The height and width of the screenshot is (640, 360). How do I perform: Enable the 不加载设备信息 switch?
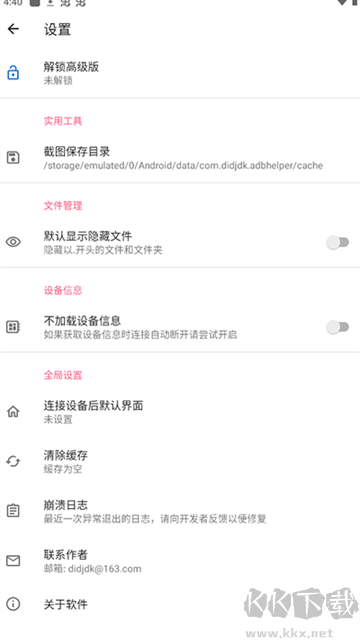coord(338,327)
